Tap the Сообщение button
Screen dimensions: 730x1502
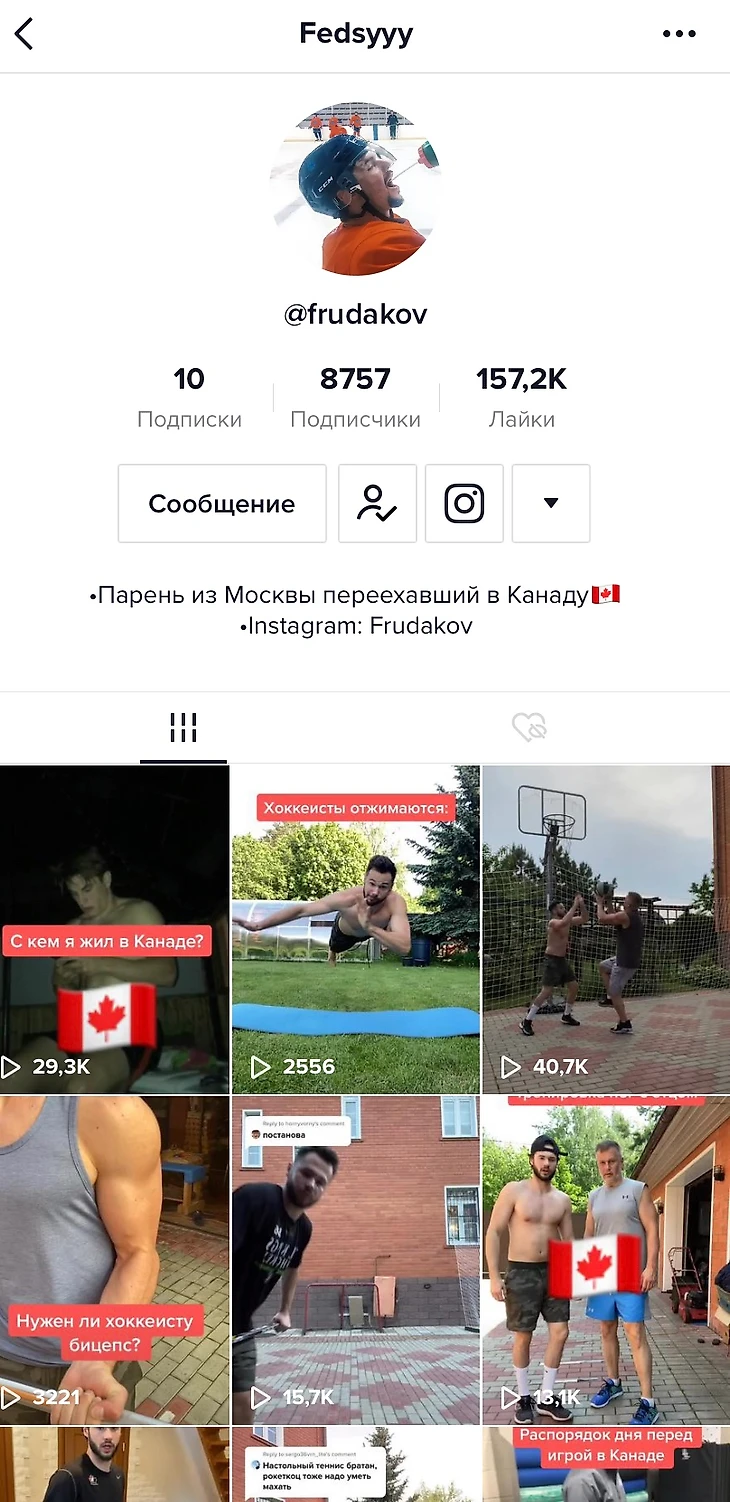[222, 503]
